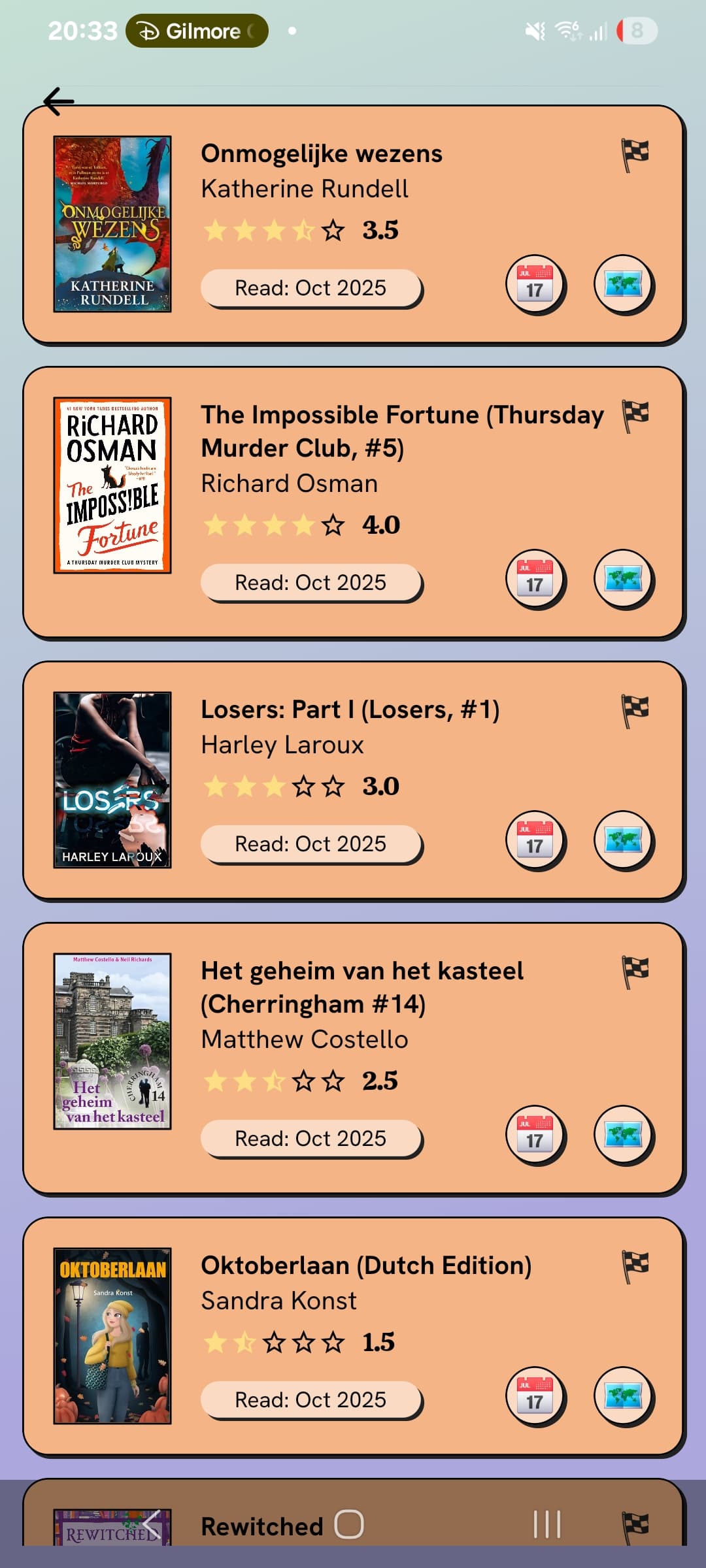Tap the flag icon on Onmogelijke wezens
The width and height of the screenshot is (706, 1568).
click(635, 155)
